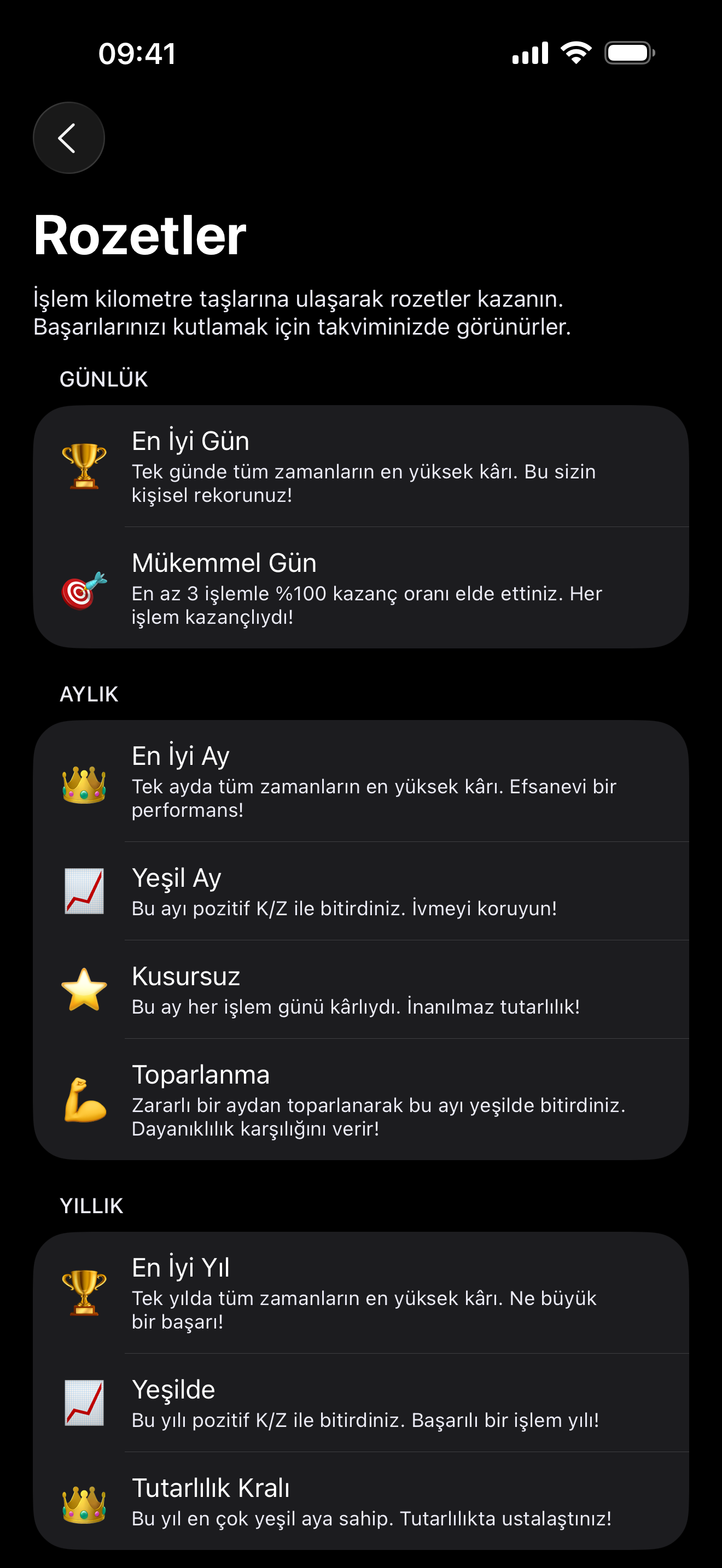Tap the AYLIK section header
722x1568 pixels.
(x=90, y=694)
